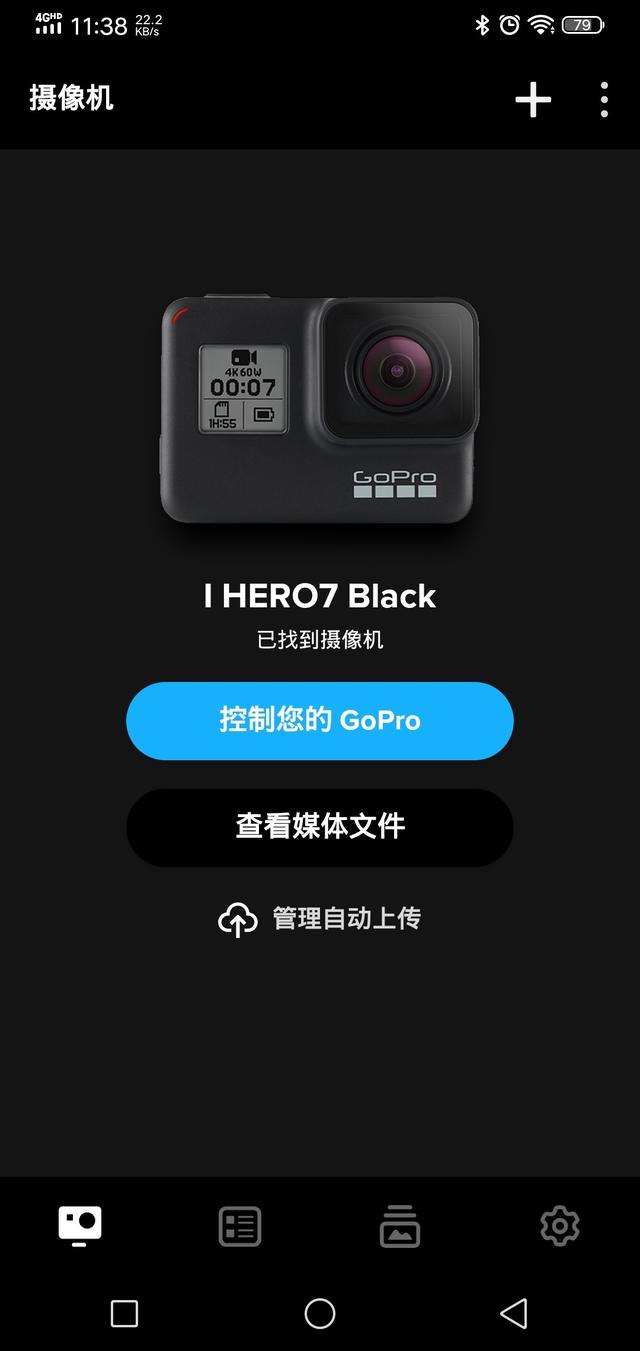The image size is (640, 1351).
Task: Open 管理自动上传 settings
Action: [320, 919]
